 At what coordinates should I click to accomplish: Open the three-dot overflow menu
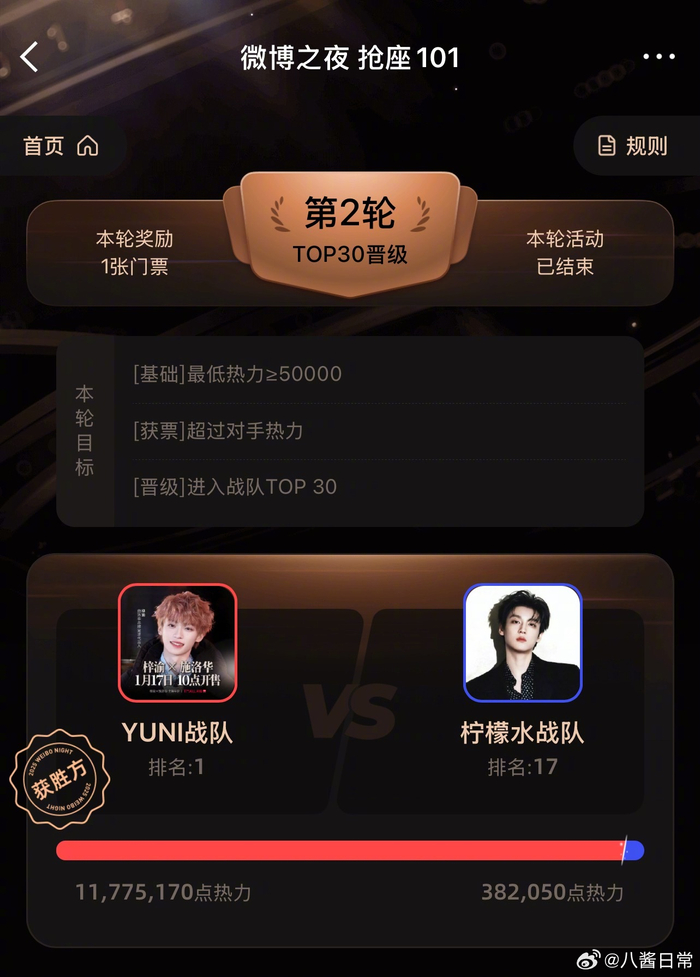point(659,57)
